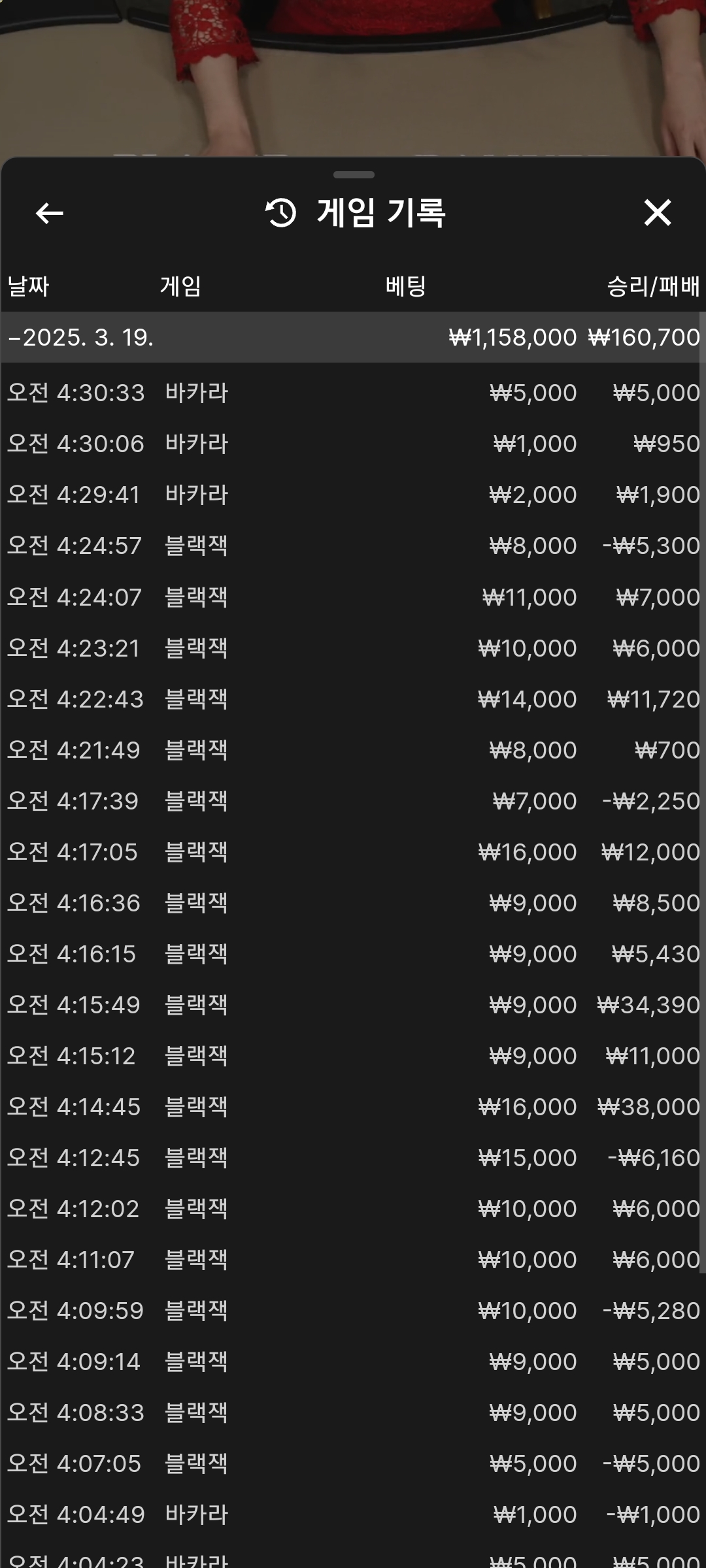The image size is (706, 1568).
Task: Select the 4:07:05 blackjack entry
Action: pyautogui.click(x=353, y=1463)
